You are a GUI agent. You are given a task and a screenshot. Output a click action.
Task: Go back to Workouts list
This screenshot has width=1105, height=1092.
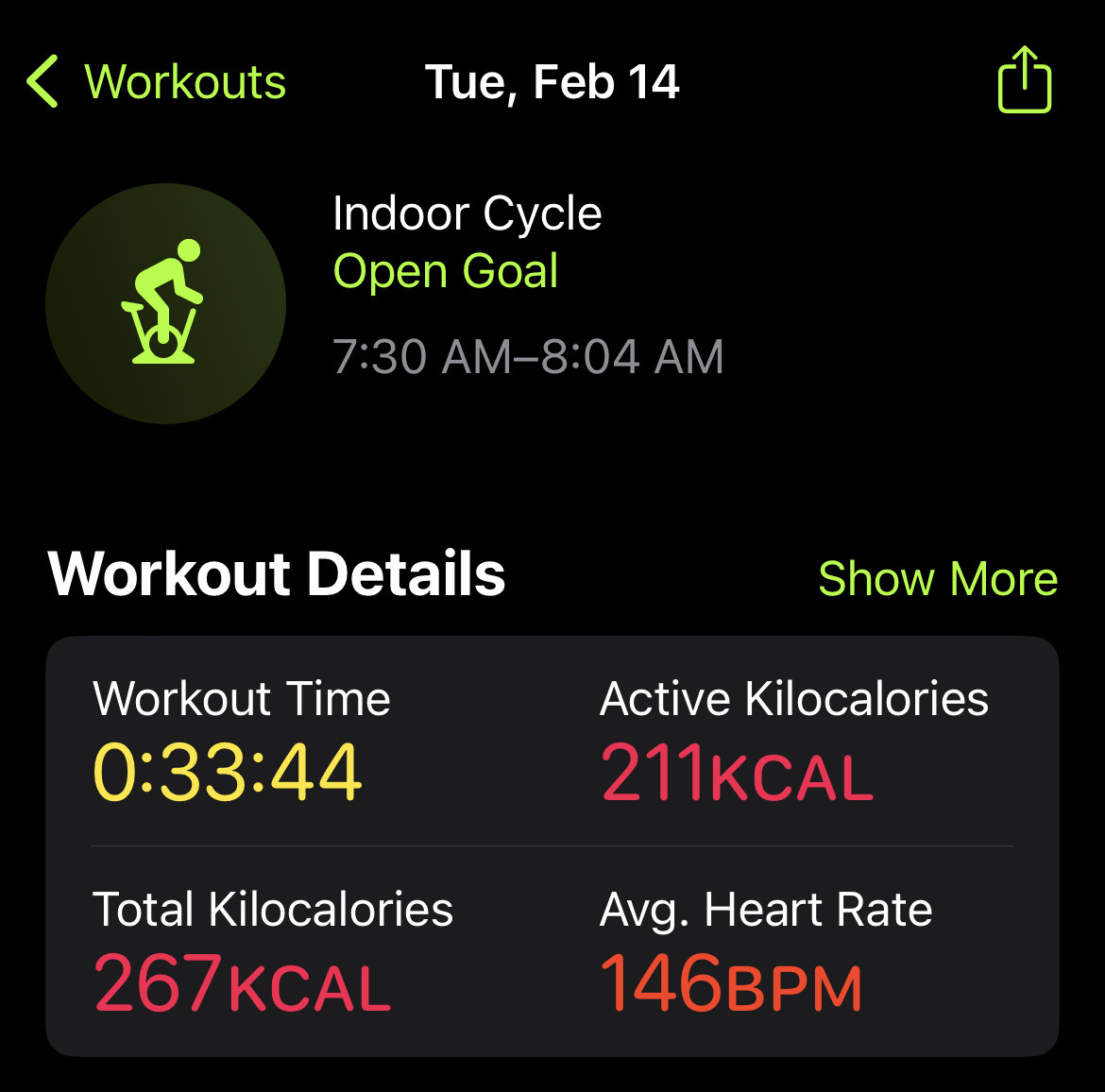click(x=157, y=82)
